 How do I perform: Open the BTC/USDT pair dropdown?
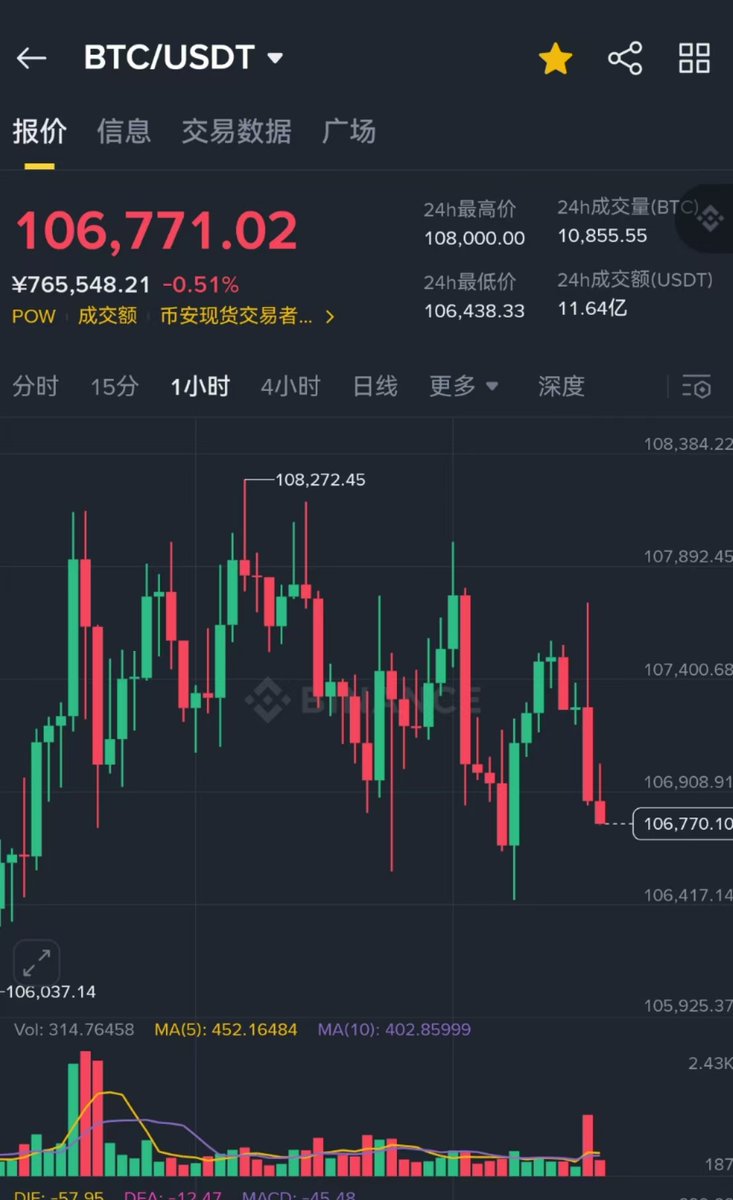[x=184, y=58]
